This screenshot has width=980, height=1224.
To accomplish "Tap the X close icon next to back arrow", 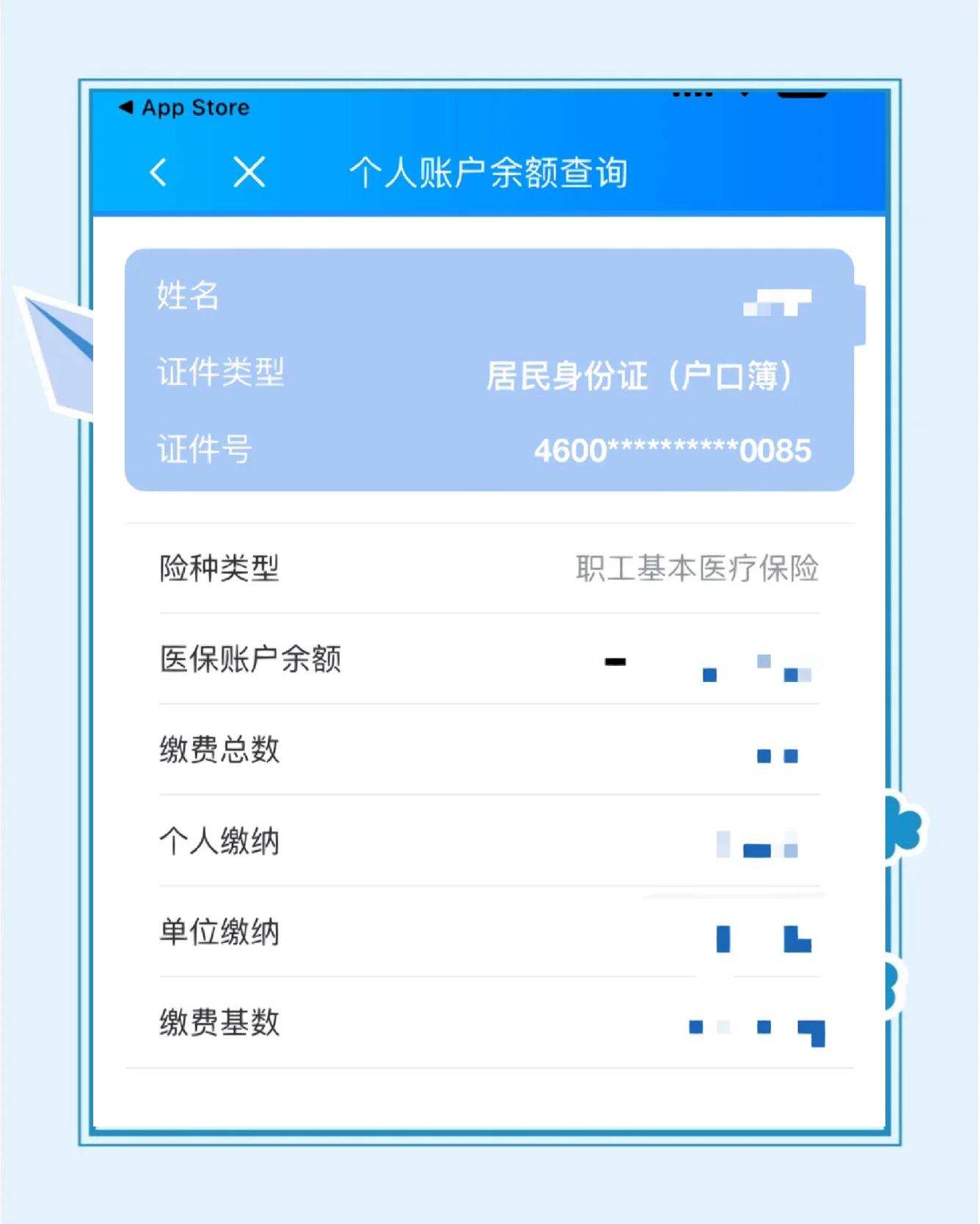I will coord(248,173).
